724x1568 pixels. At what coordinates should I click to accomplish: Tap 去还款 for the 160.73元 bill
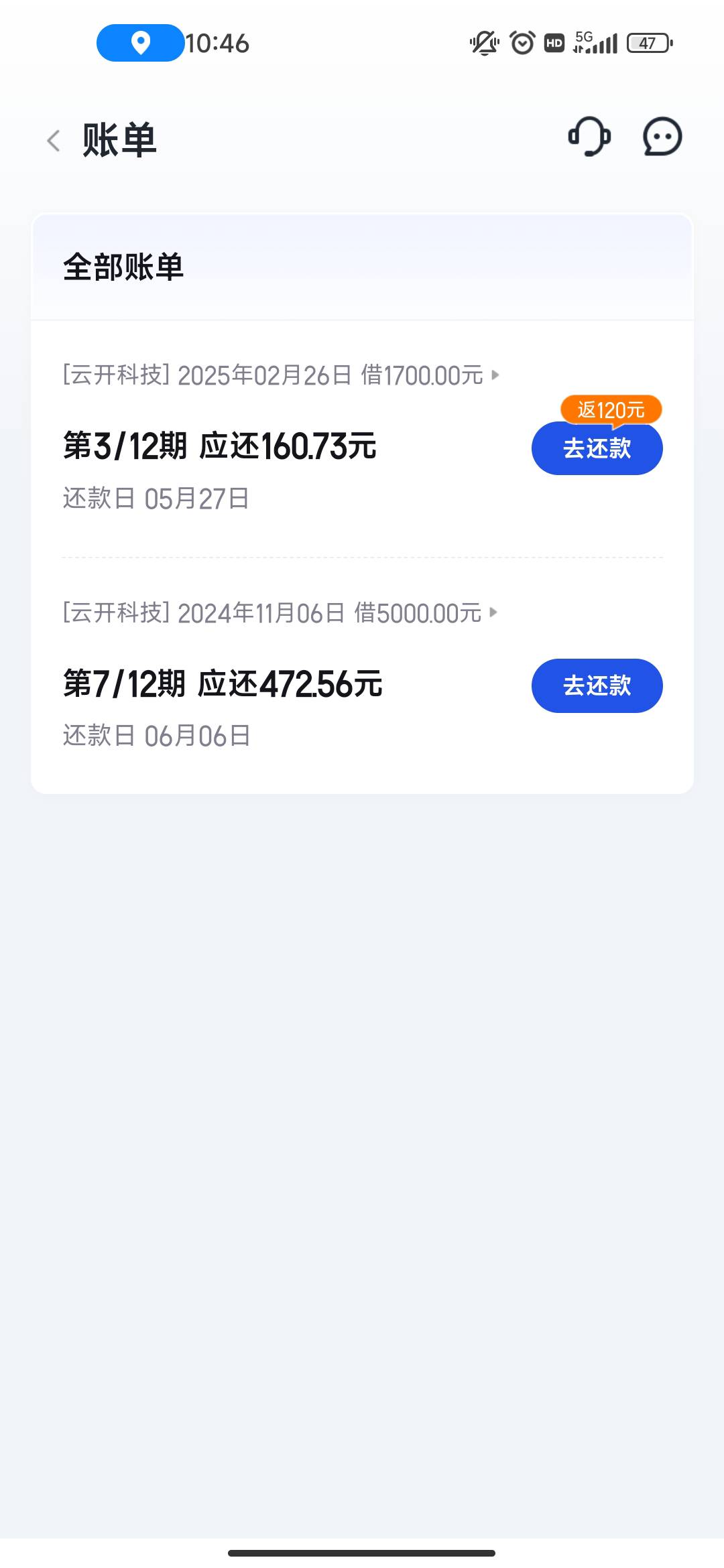click(597, 448)
